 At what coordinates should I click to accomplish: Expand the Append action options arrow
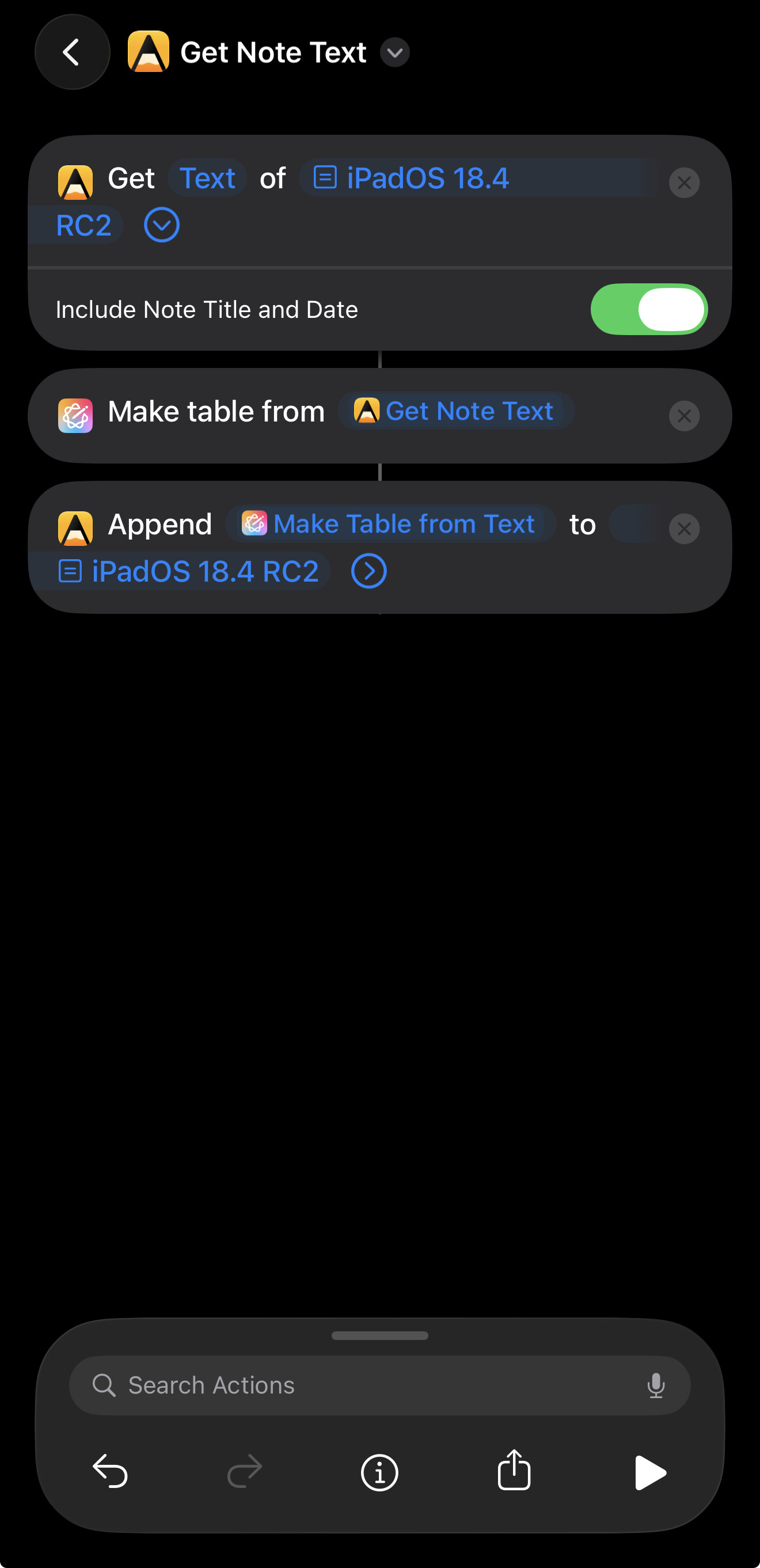(368, 571)
